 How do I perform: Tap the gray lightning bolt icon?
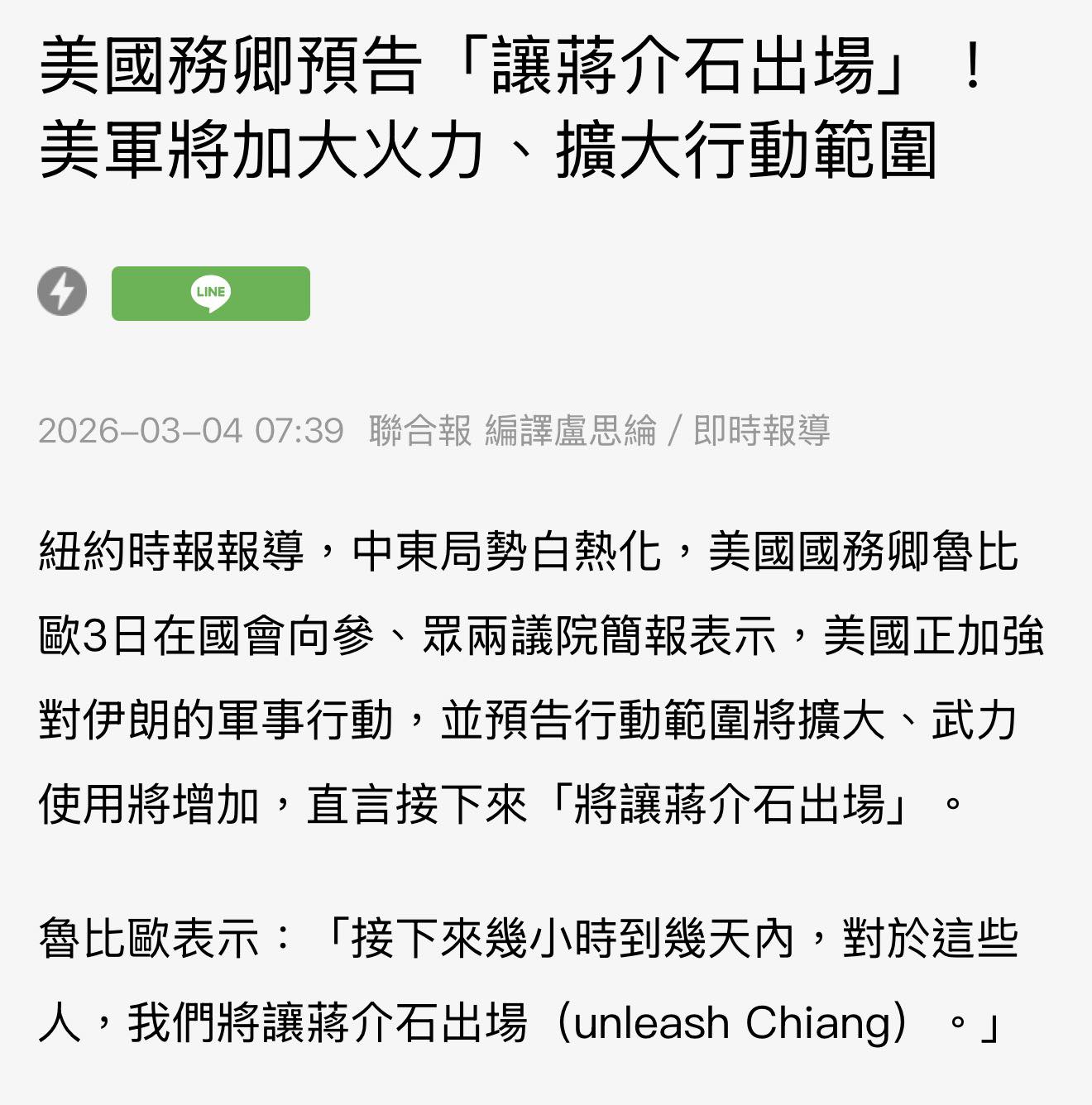click(x=62, y=291)
